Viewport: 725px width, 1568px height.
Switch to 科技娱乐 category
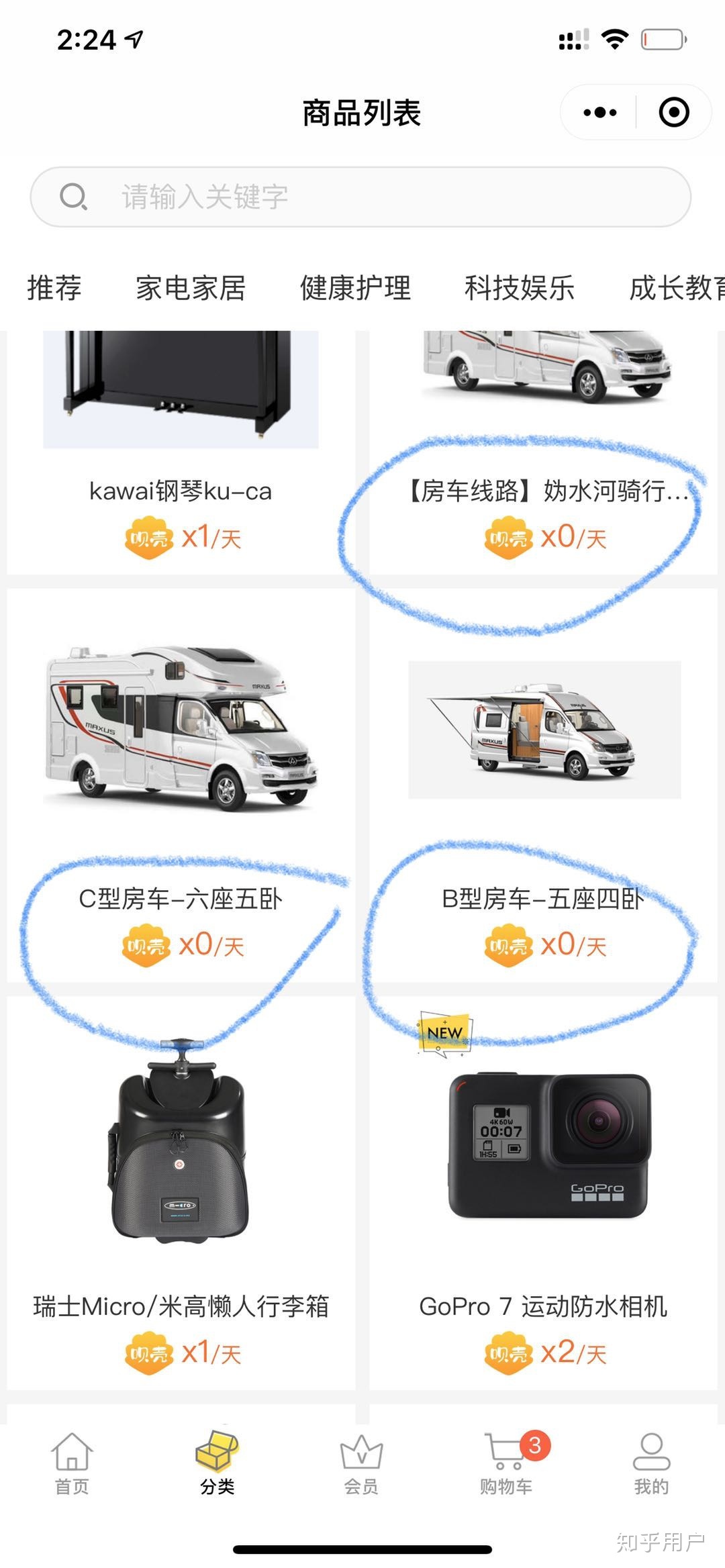(520, 288)
